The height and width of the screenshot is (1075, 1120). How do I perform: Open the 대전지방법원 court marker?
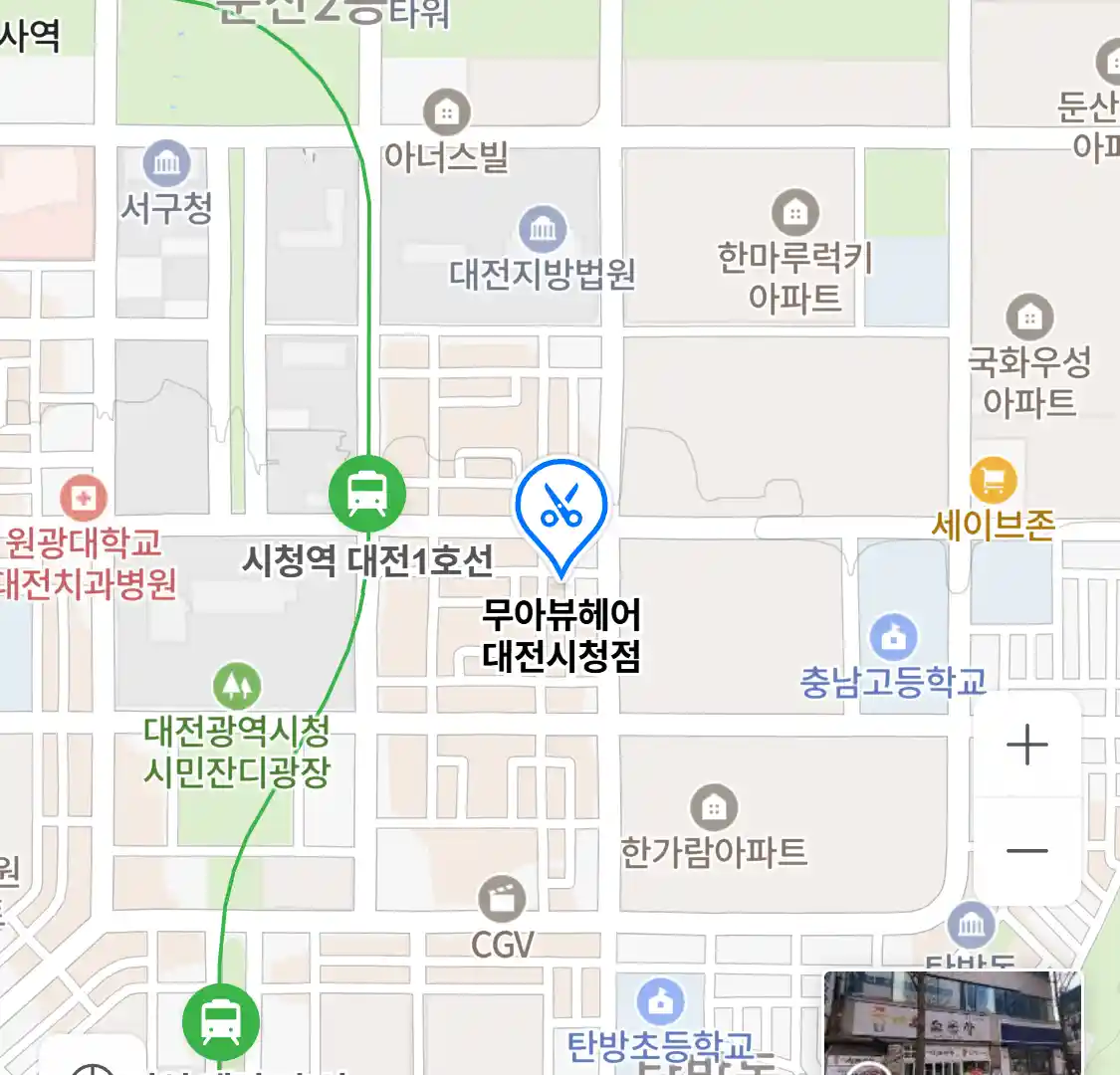[543, 230]
